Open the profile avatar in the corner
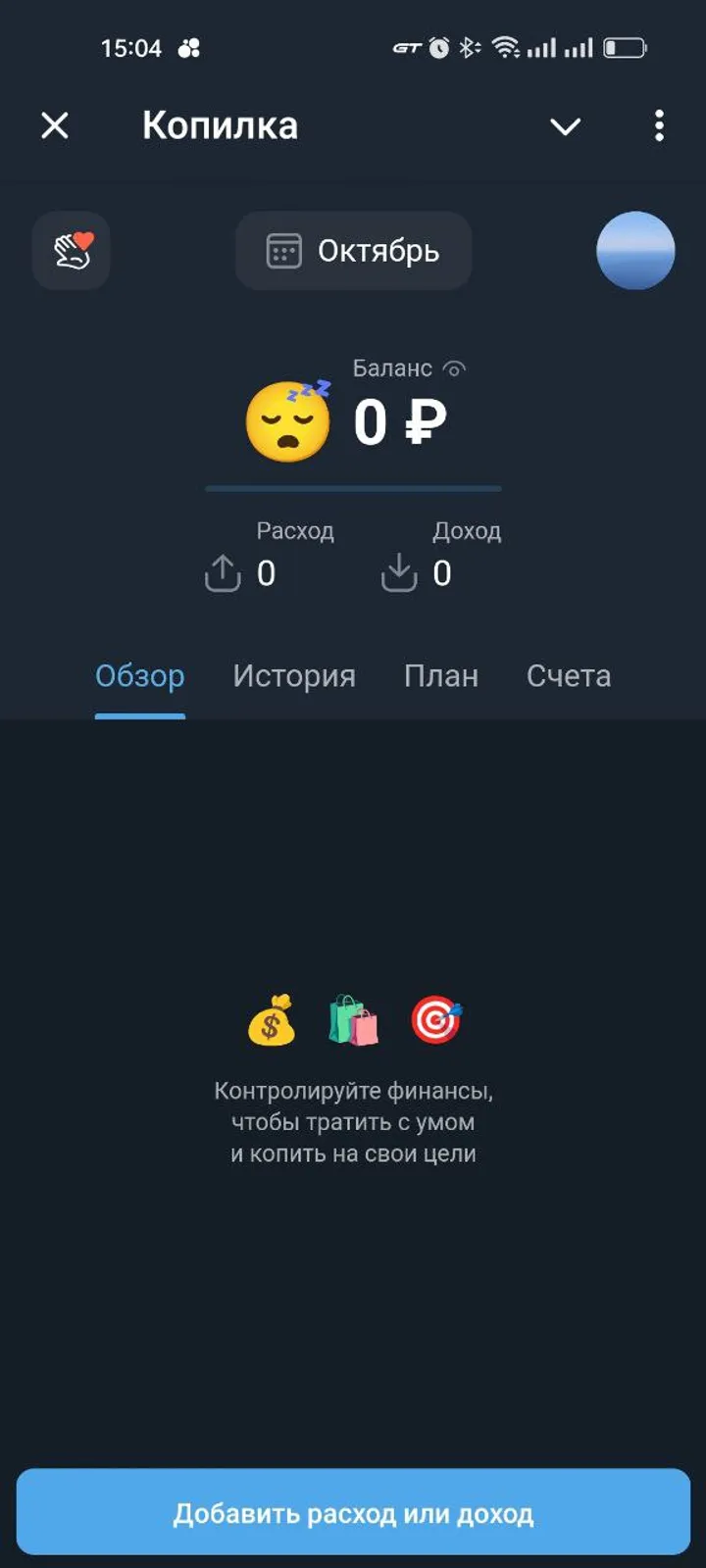The image size is (706, 1568). click(x=636, y=251)
